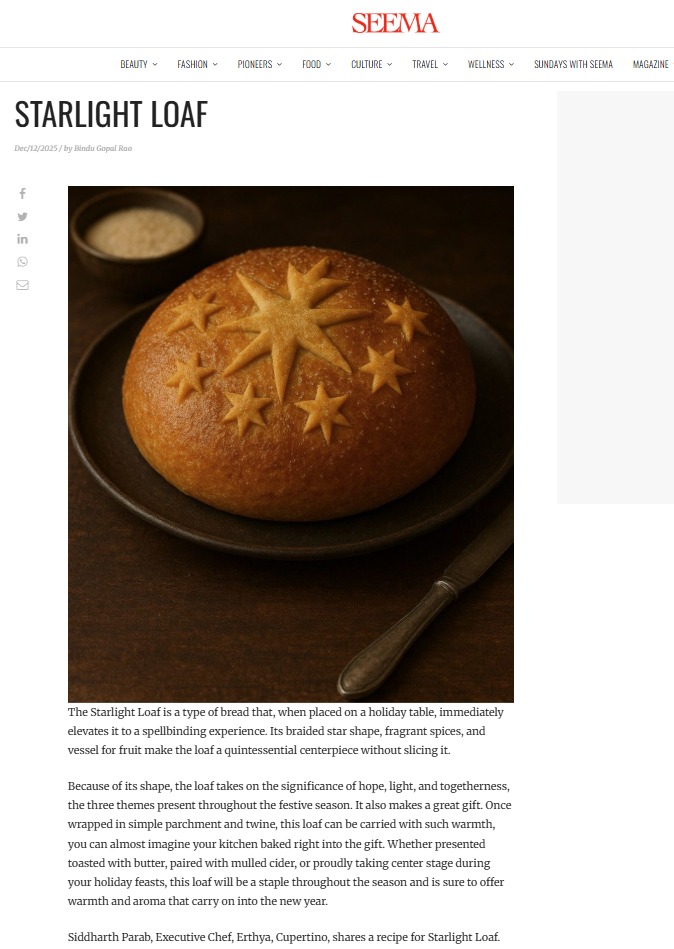Share the recipe on Twitter

pyautogui.click(x=22, y=217)
